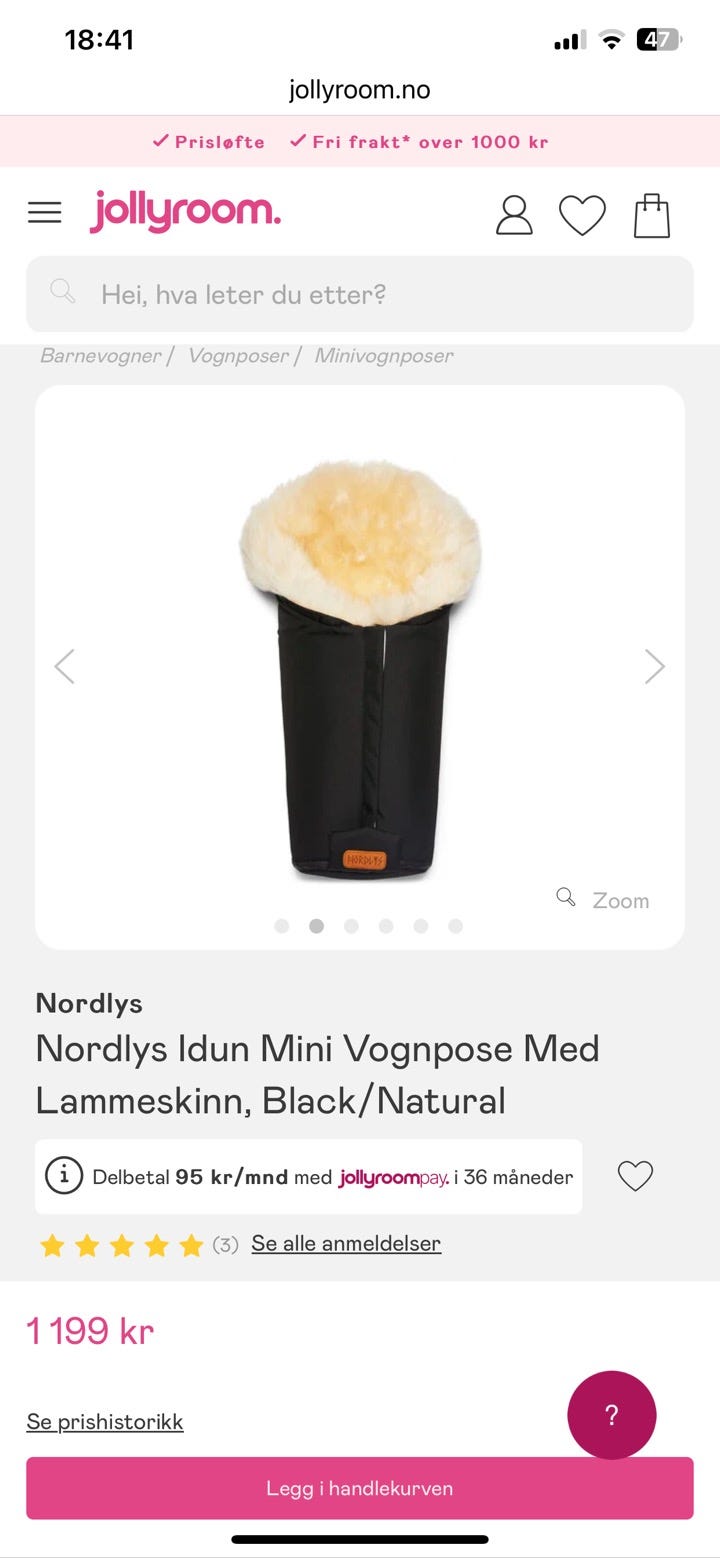Viewport: 720px width, 1558px height.
Task: Zoom the product image
Action: click(x=604, y=900)
